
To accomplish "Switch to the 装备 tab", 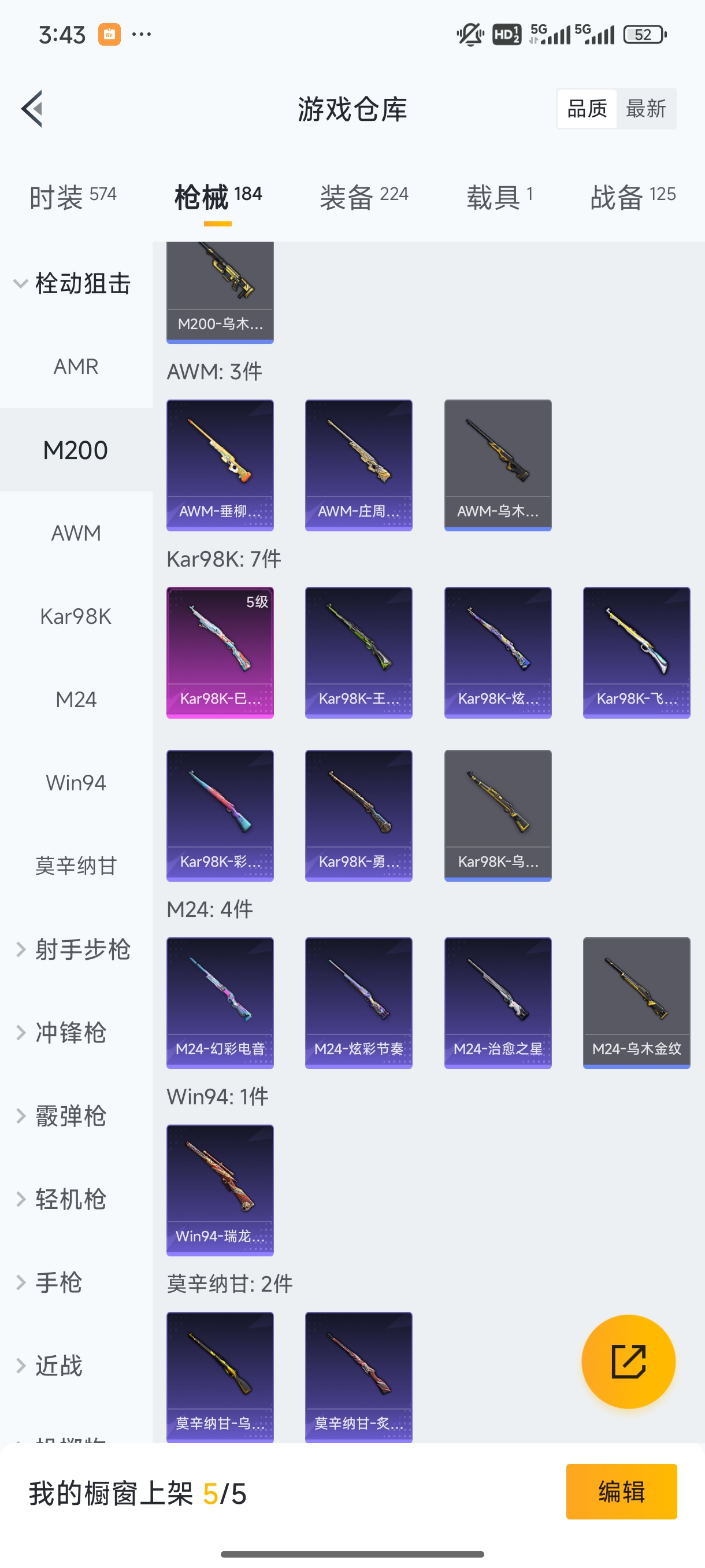I will click(x=363, y=197).
